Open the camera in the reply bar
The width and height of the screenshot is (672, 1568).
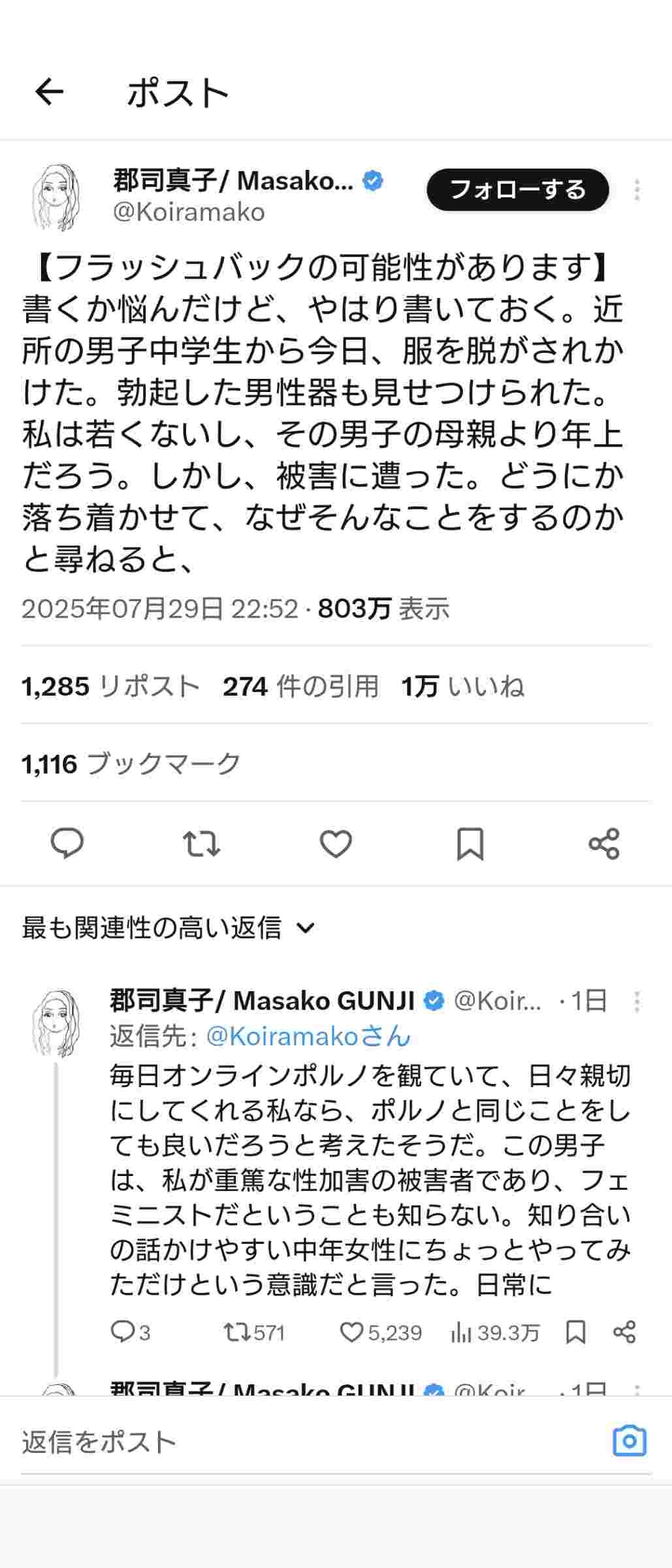coord(629,1442)
